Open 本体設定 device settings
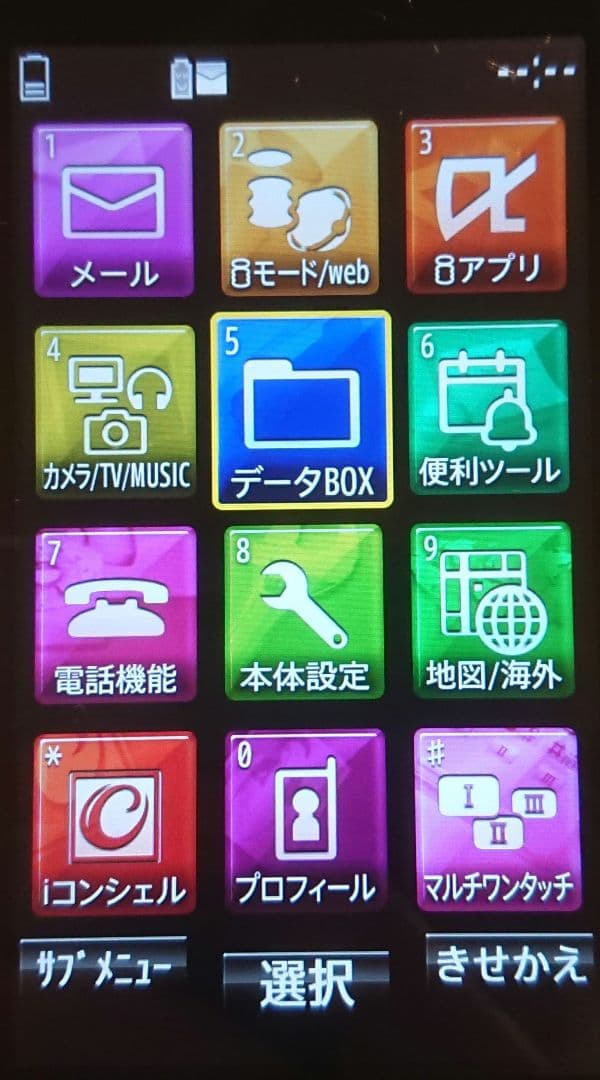The width and height of the screenshot is (600, 1080). pos(303,612)
